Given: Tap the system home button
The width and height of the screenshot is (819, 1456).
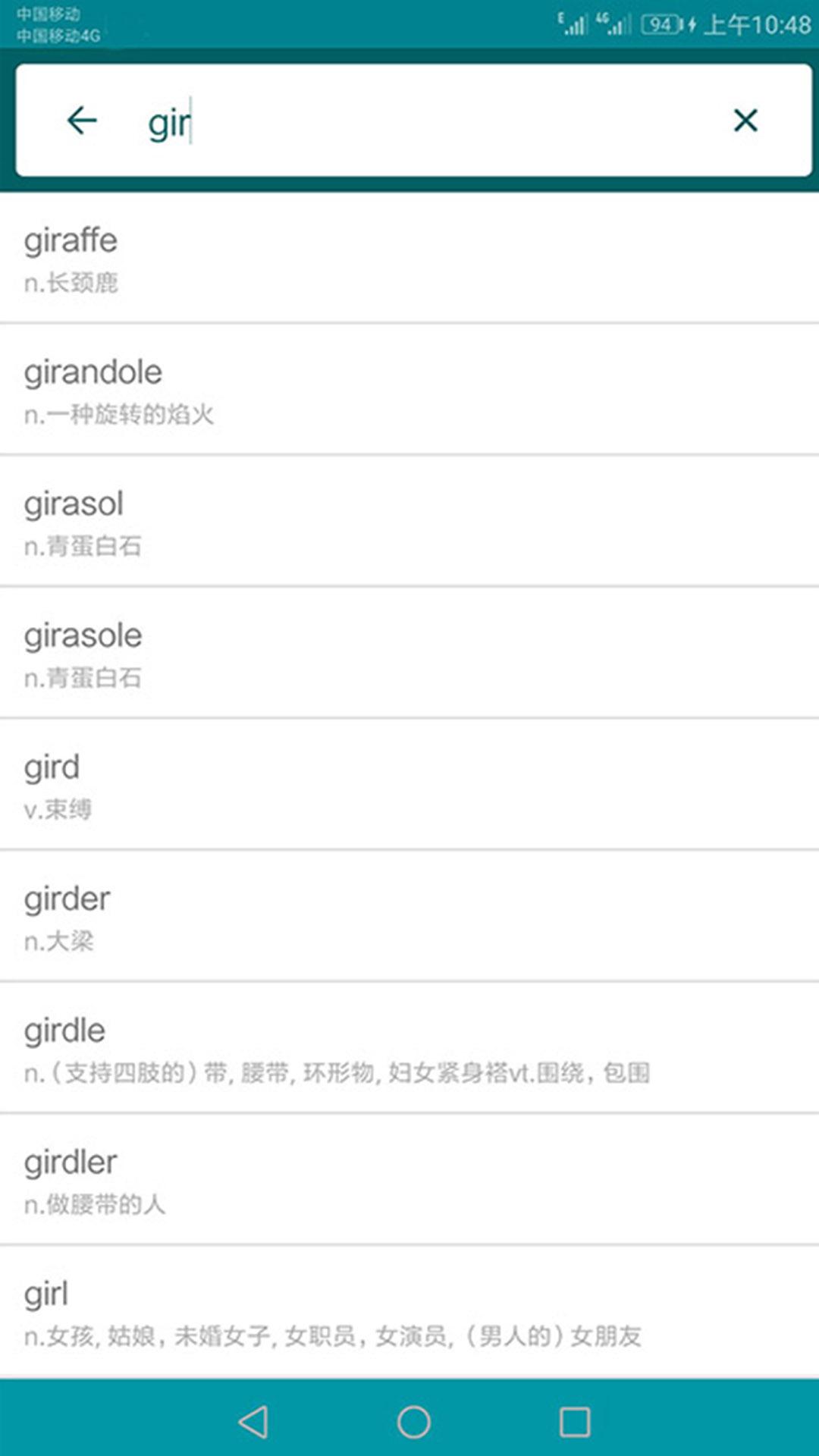Looking at the screenshot, I should click(x=413, y=1422).
